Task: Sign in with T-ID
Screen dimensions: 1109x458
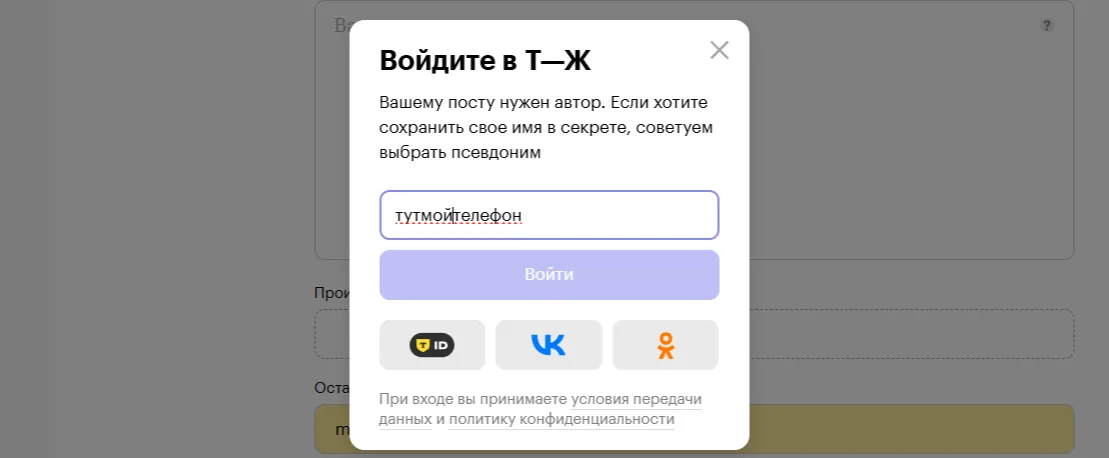Action: 432,346
